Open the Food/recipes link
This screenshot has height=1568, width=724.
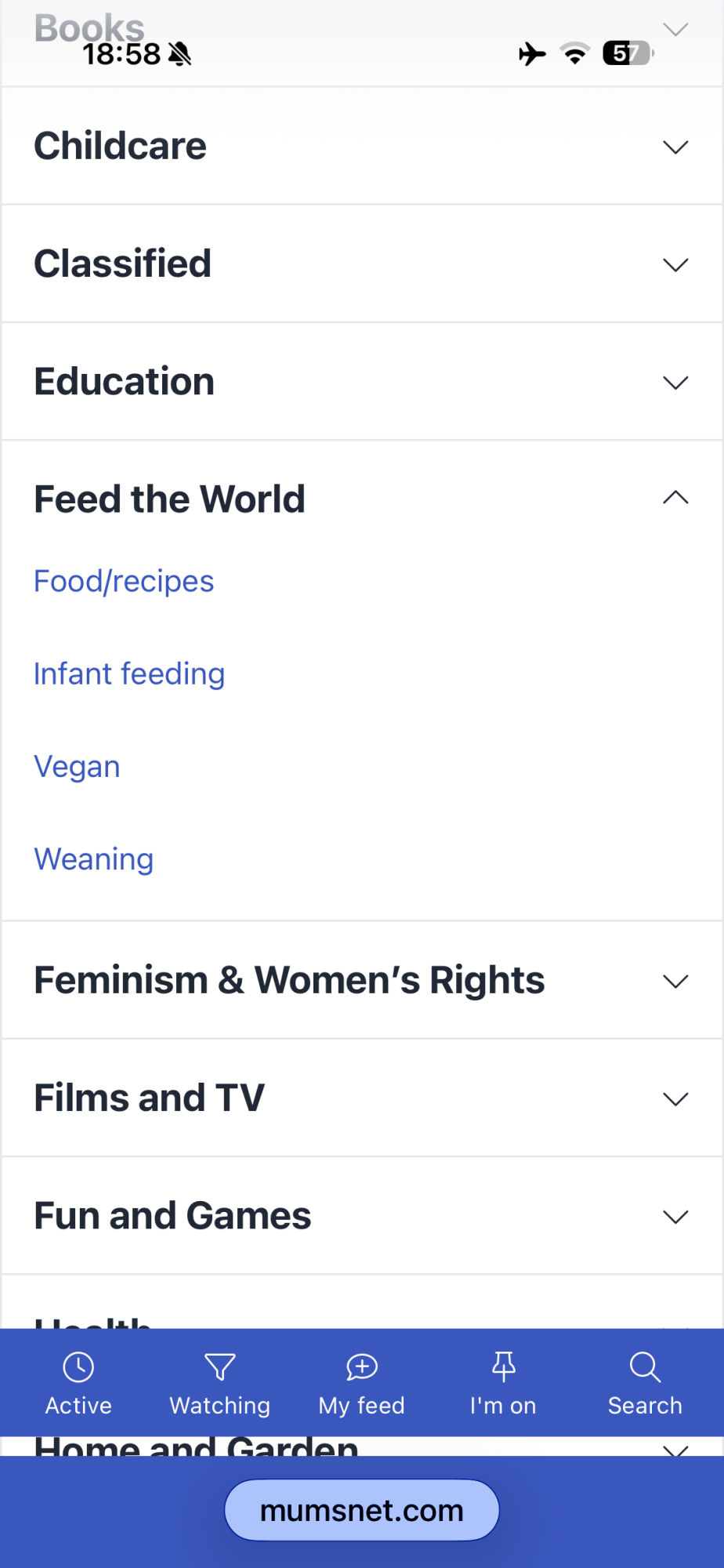pos(124,581)
